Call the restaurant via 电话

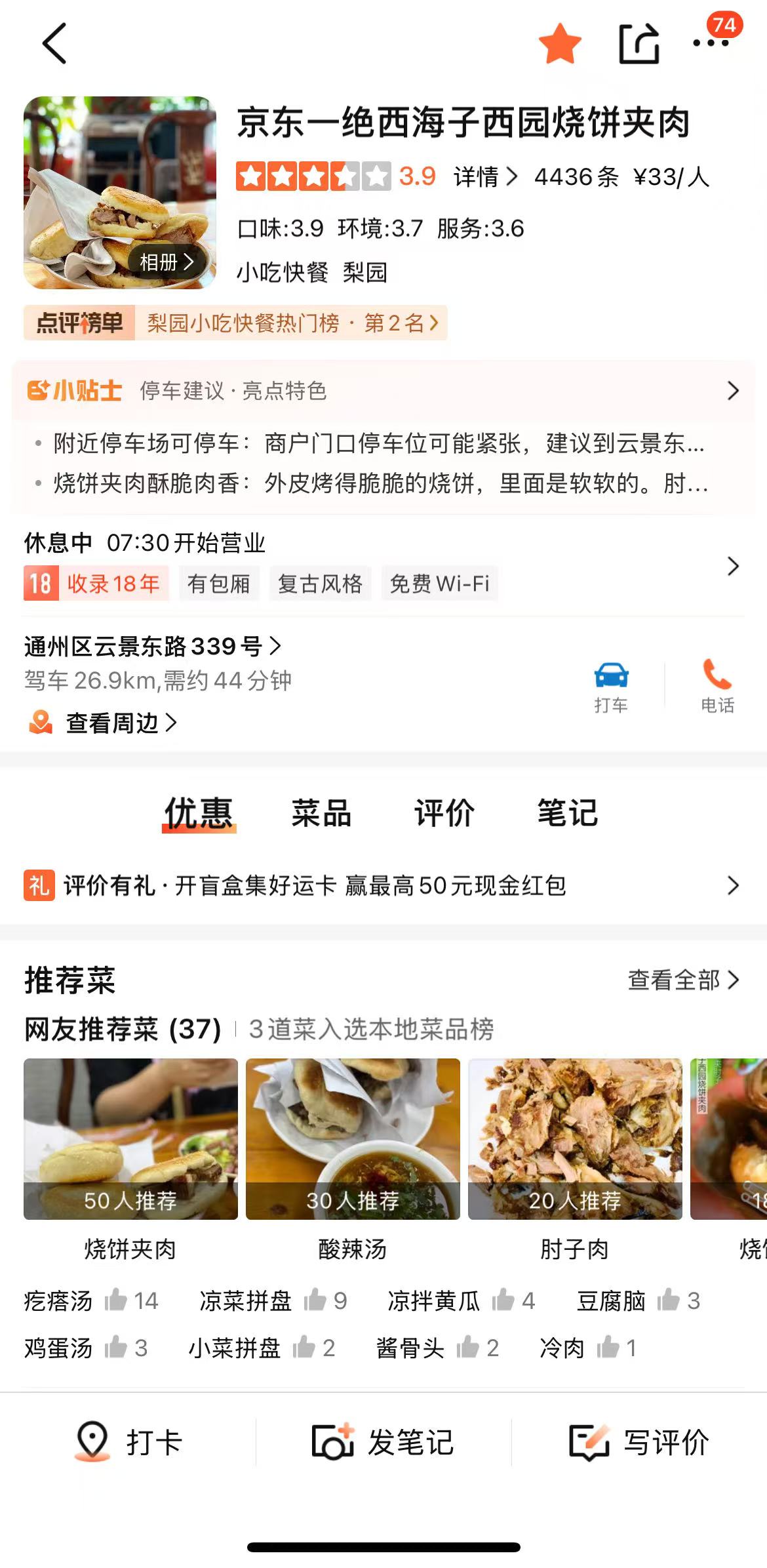coord(717,686)
